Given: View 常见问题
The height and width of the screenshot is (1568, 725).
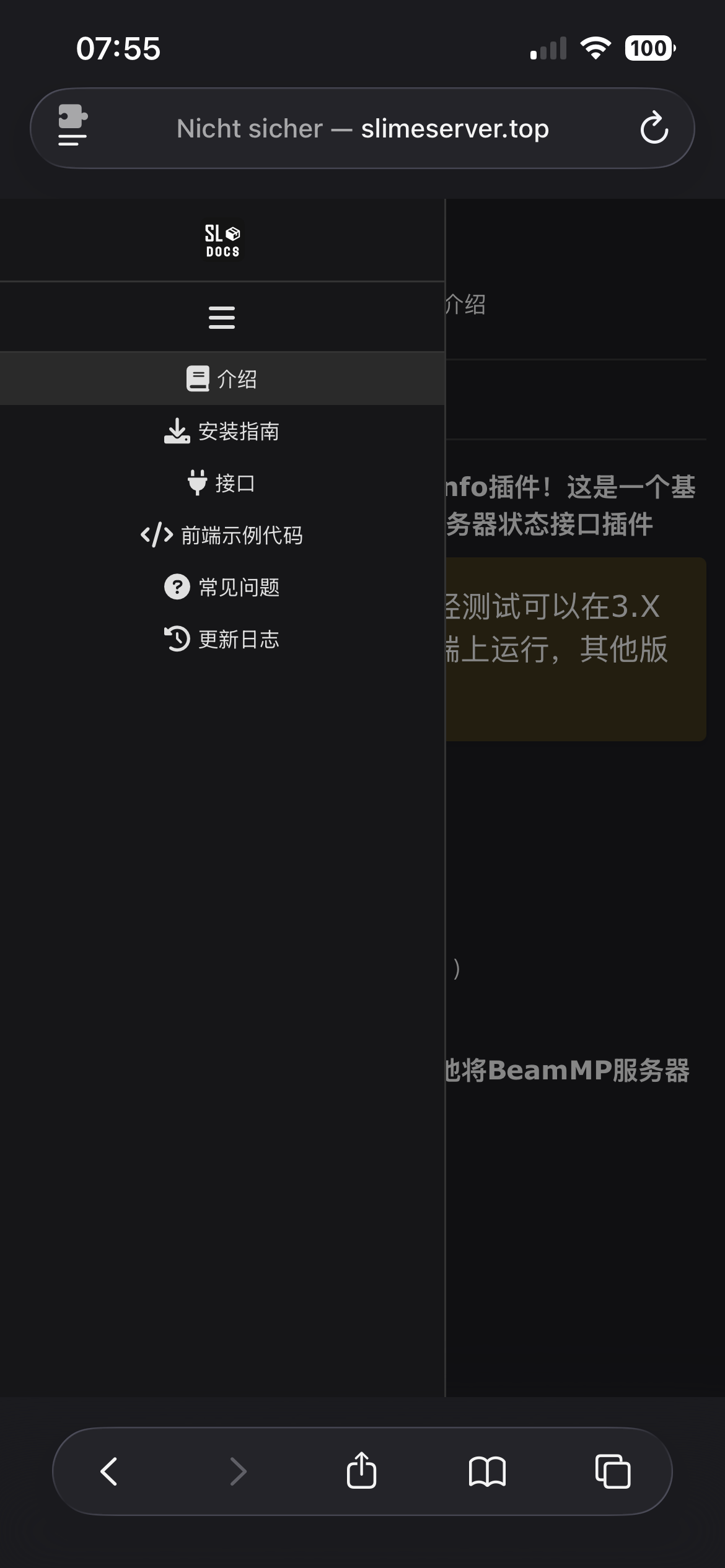Looking at the screenshot, I should (x=222, y=587).
